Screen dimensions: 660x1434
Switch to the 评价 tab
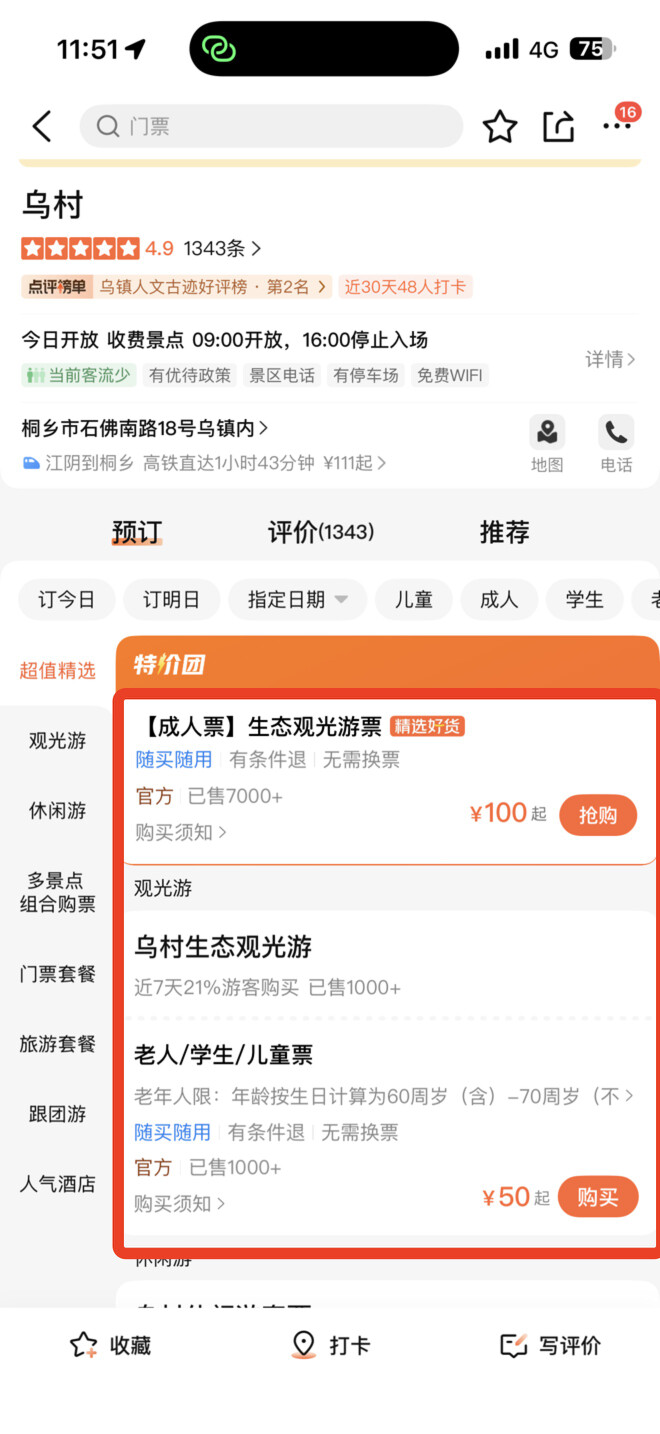coord(320,532)
